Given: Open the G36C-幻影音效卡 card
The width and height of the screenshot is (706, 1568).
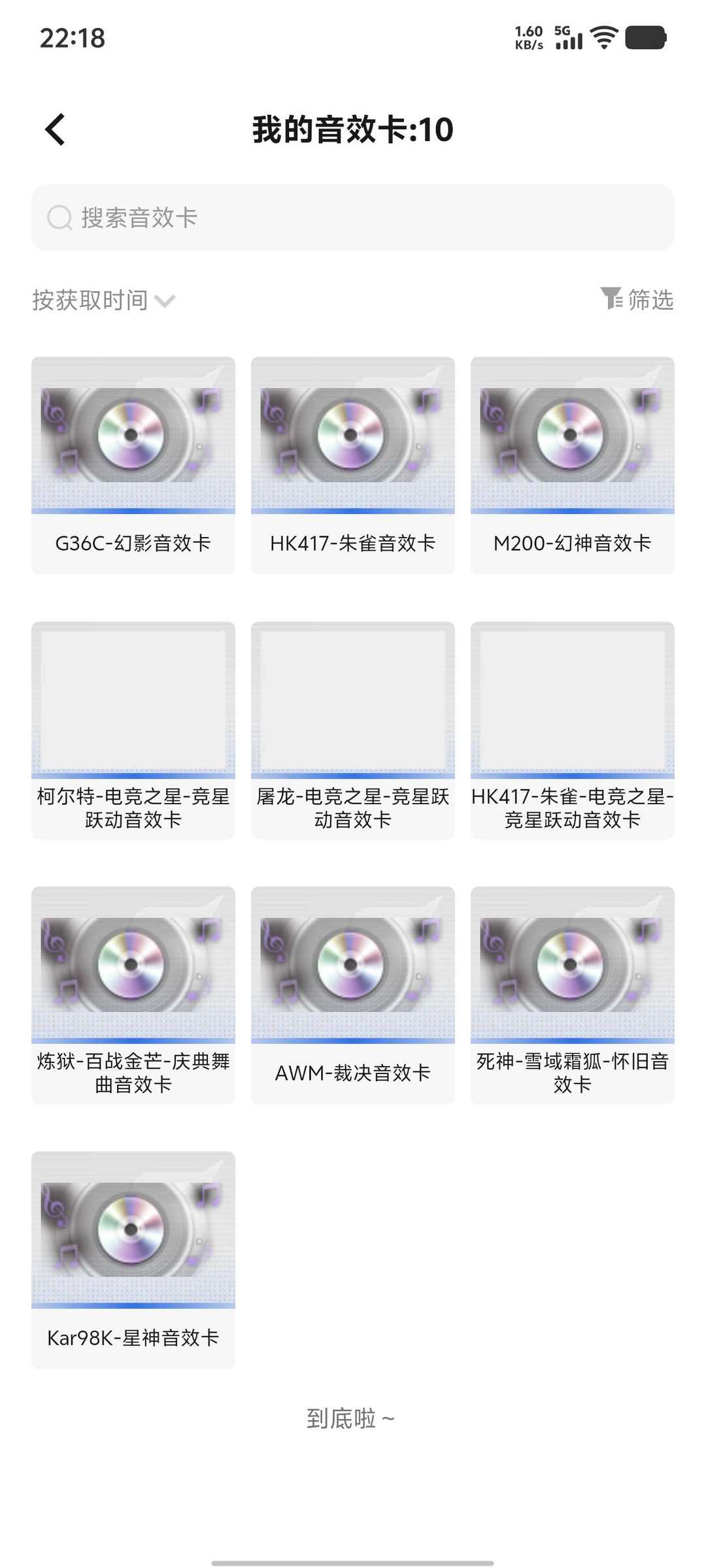Looking at the screenshot, I should [133, 465].
